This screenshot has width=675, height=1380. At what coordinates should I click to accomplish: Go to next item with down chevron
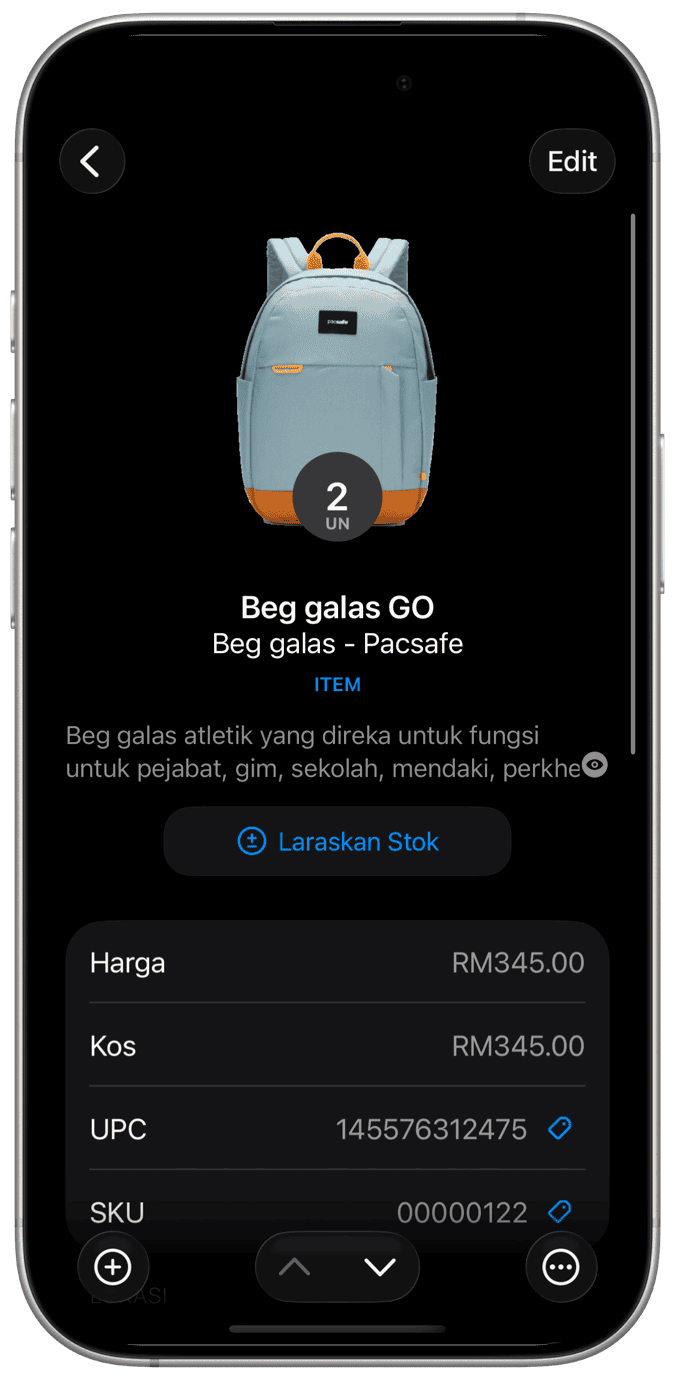coord(380,1267)
